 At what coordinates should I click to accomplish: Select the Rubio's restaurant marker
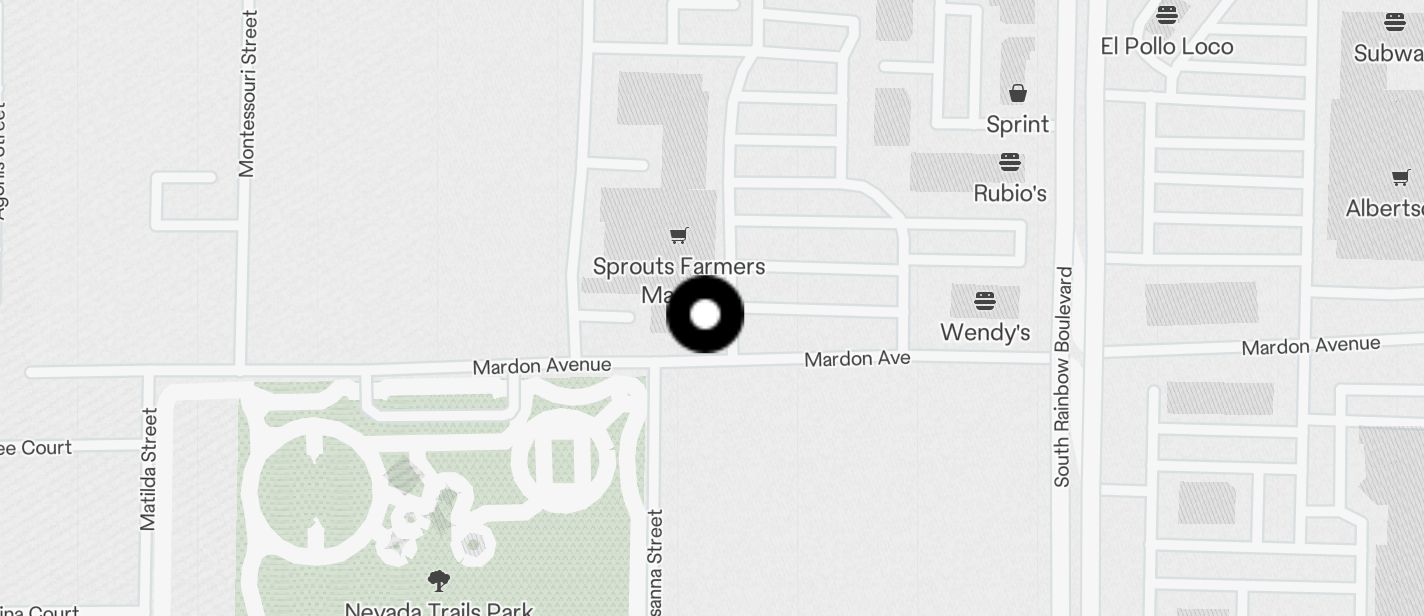(1010, 163)
